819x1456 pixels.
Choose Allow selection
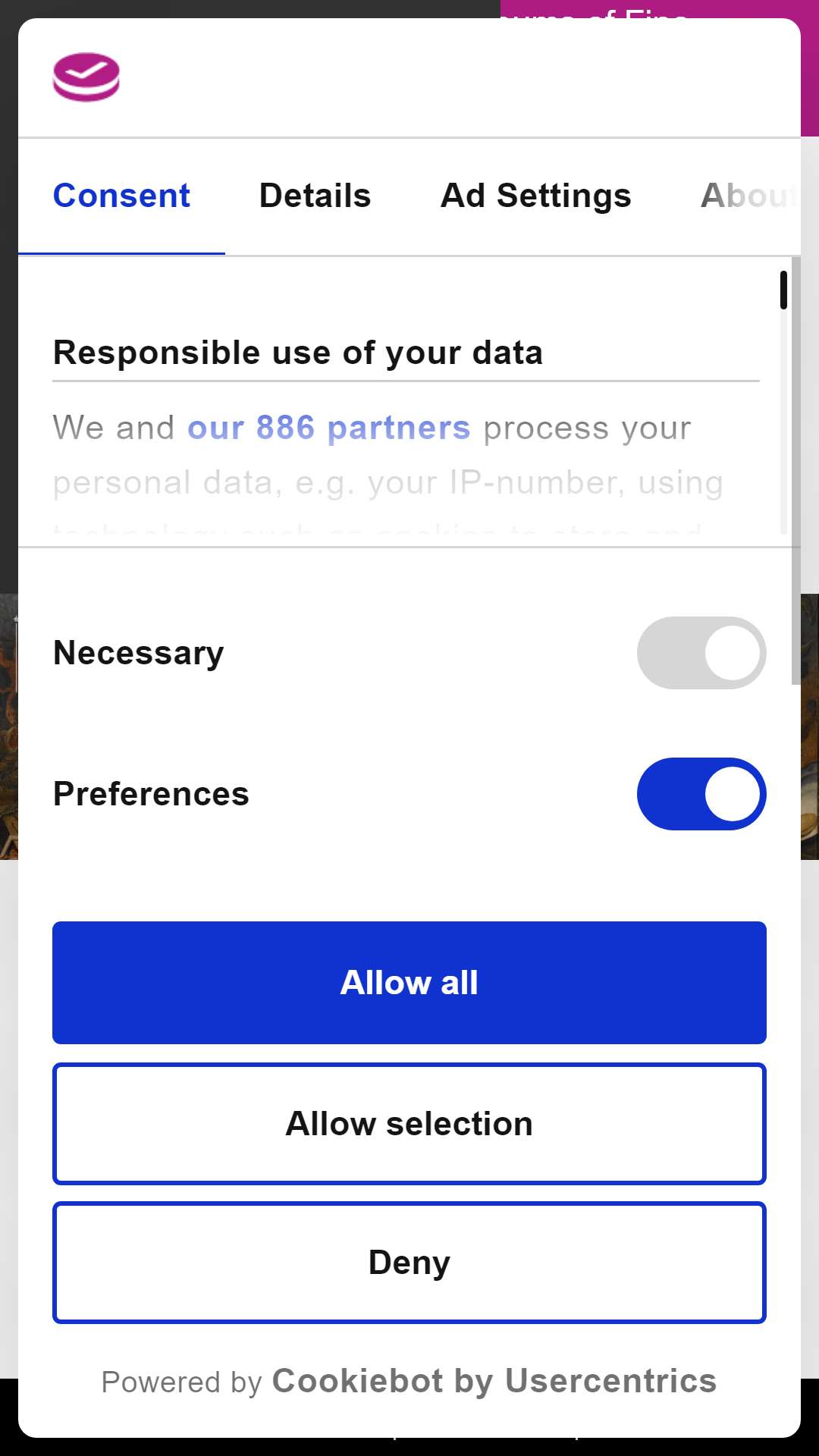pos(409,1124)
